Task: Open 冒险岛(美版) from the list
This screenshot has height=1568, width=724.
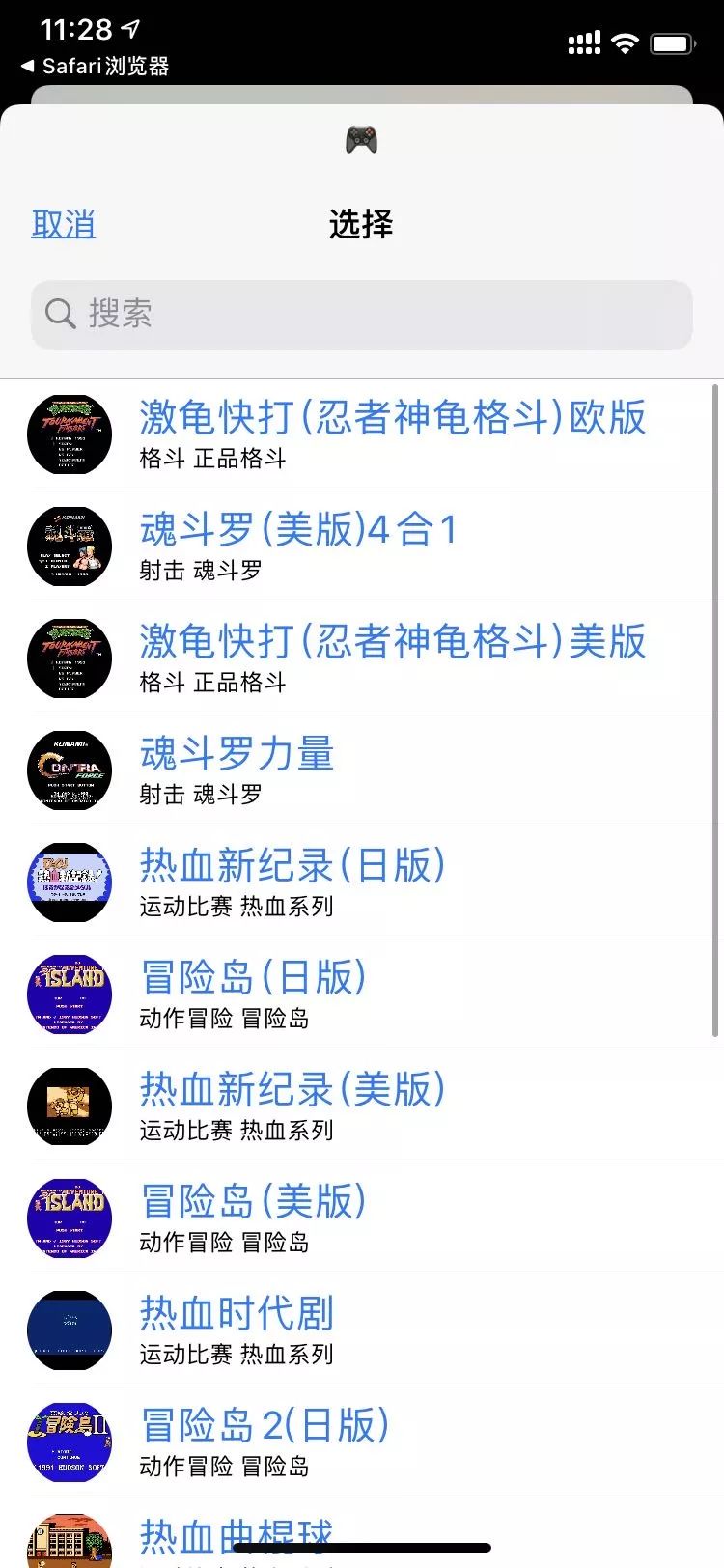Action: (x=253, y=1218)
